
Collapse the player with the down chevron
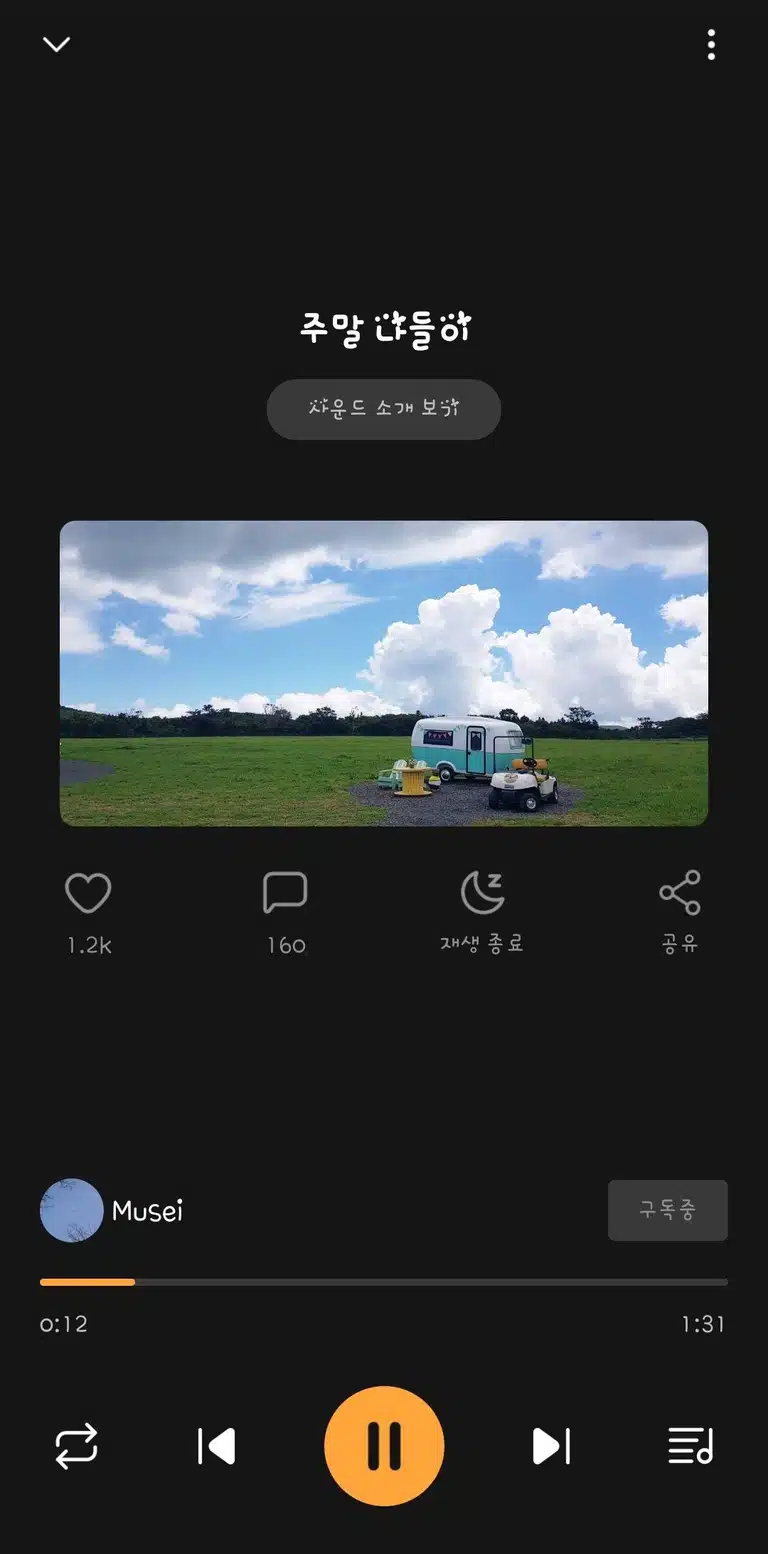point(56,44)
